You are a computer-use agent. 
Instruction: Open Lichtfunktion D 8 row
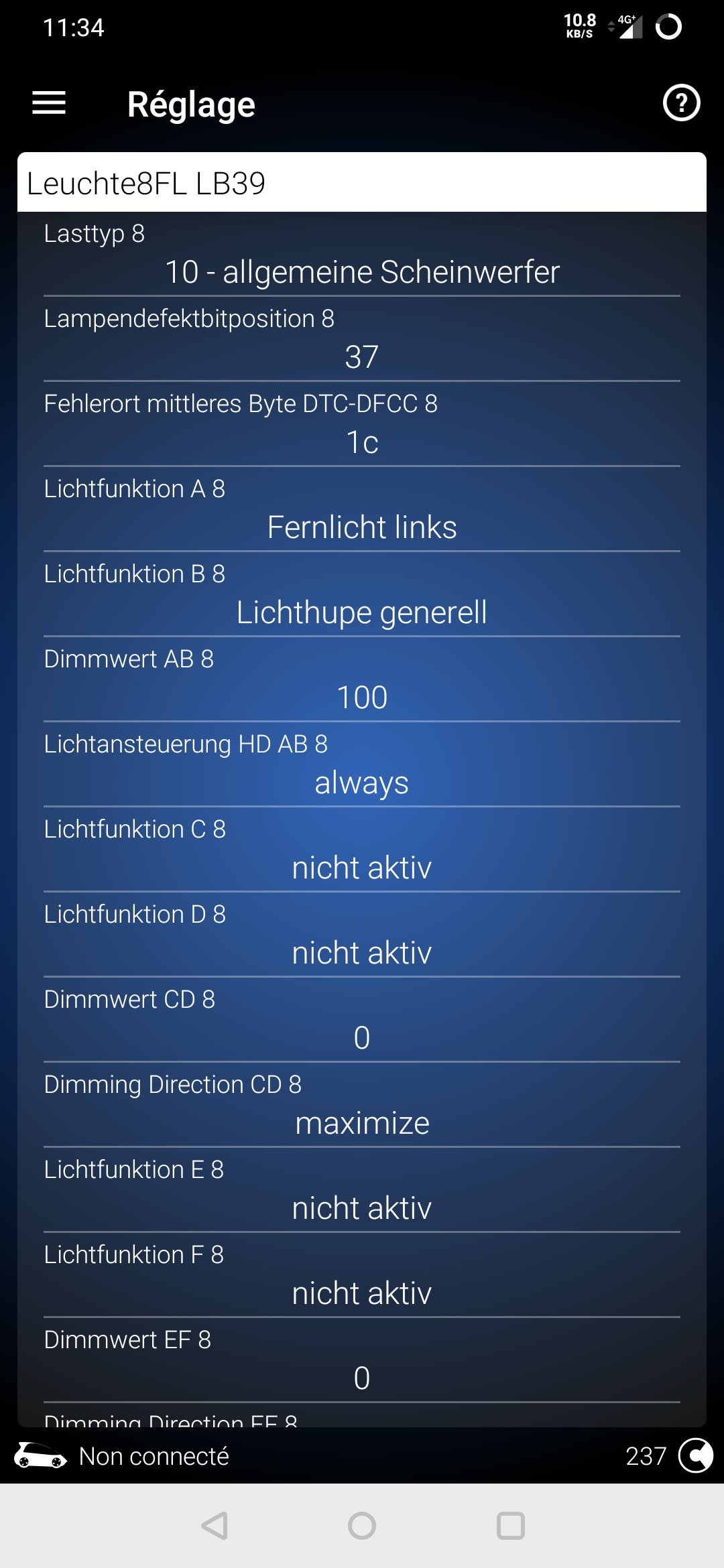(x=362, y=935)
